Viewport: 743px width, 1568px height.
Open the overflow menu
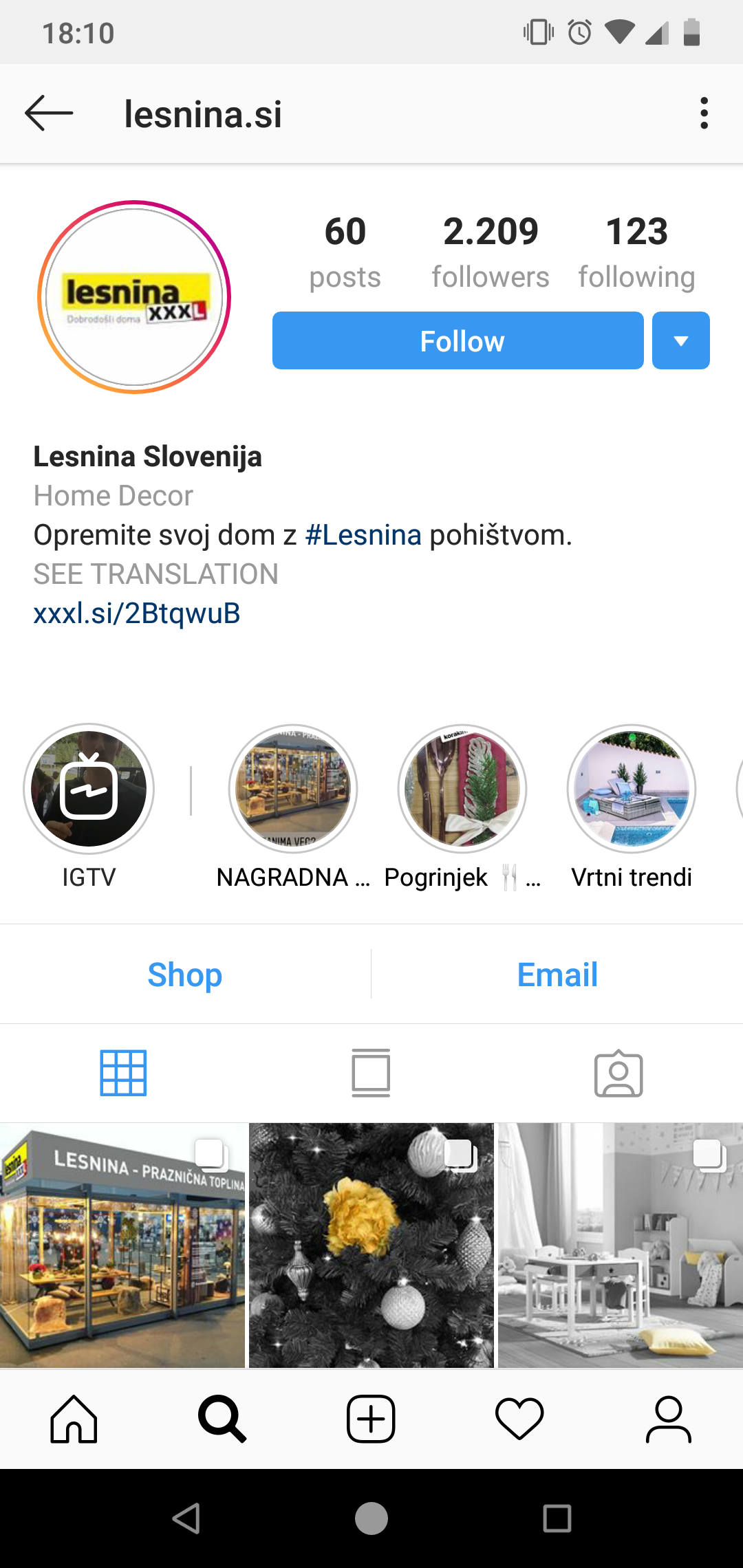pyautogui.click(x=703, y=113)
